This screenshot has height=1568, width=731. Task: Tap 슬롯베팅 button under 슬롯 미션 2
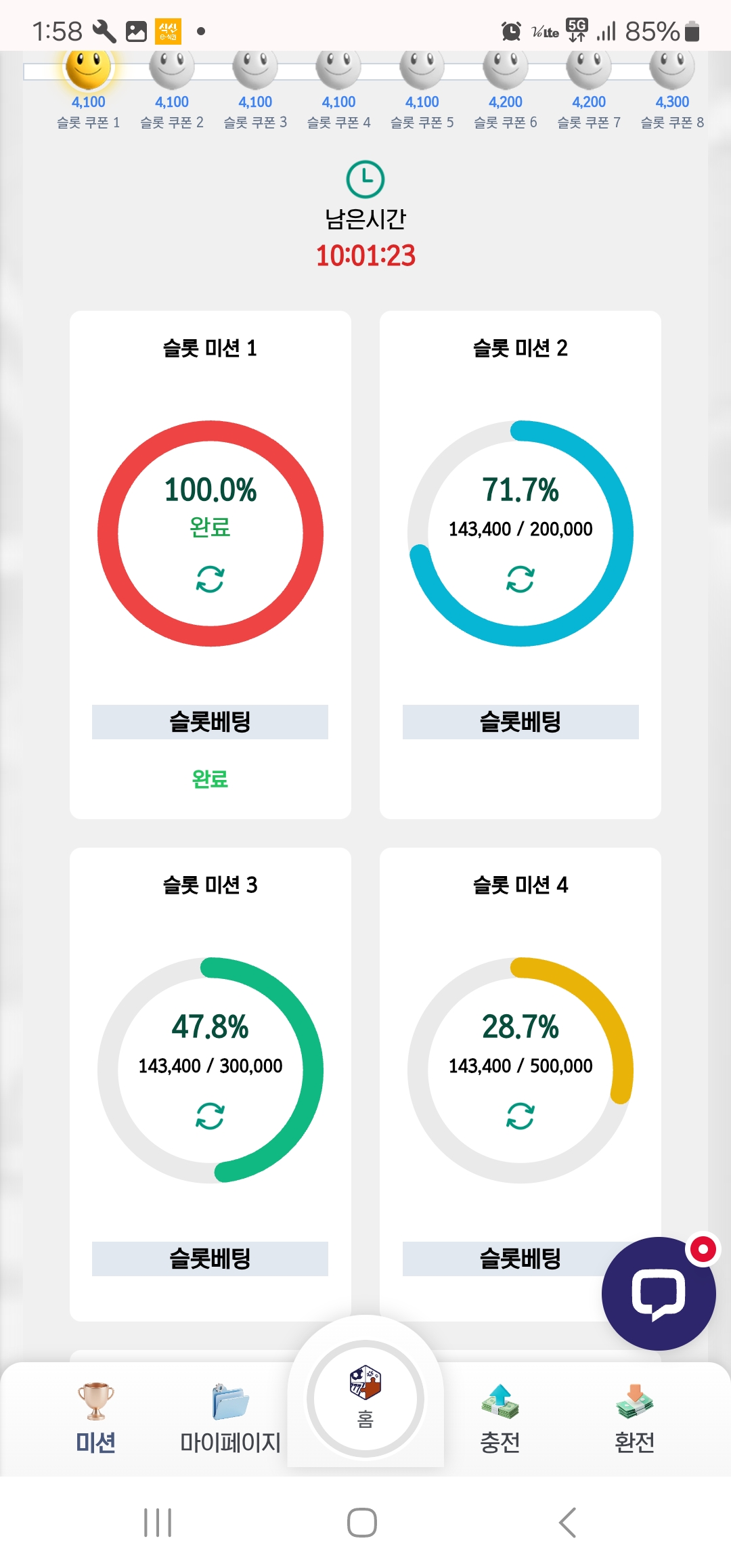(520, 722)
